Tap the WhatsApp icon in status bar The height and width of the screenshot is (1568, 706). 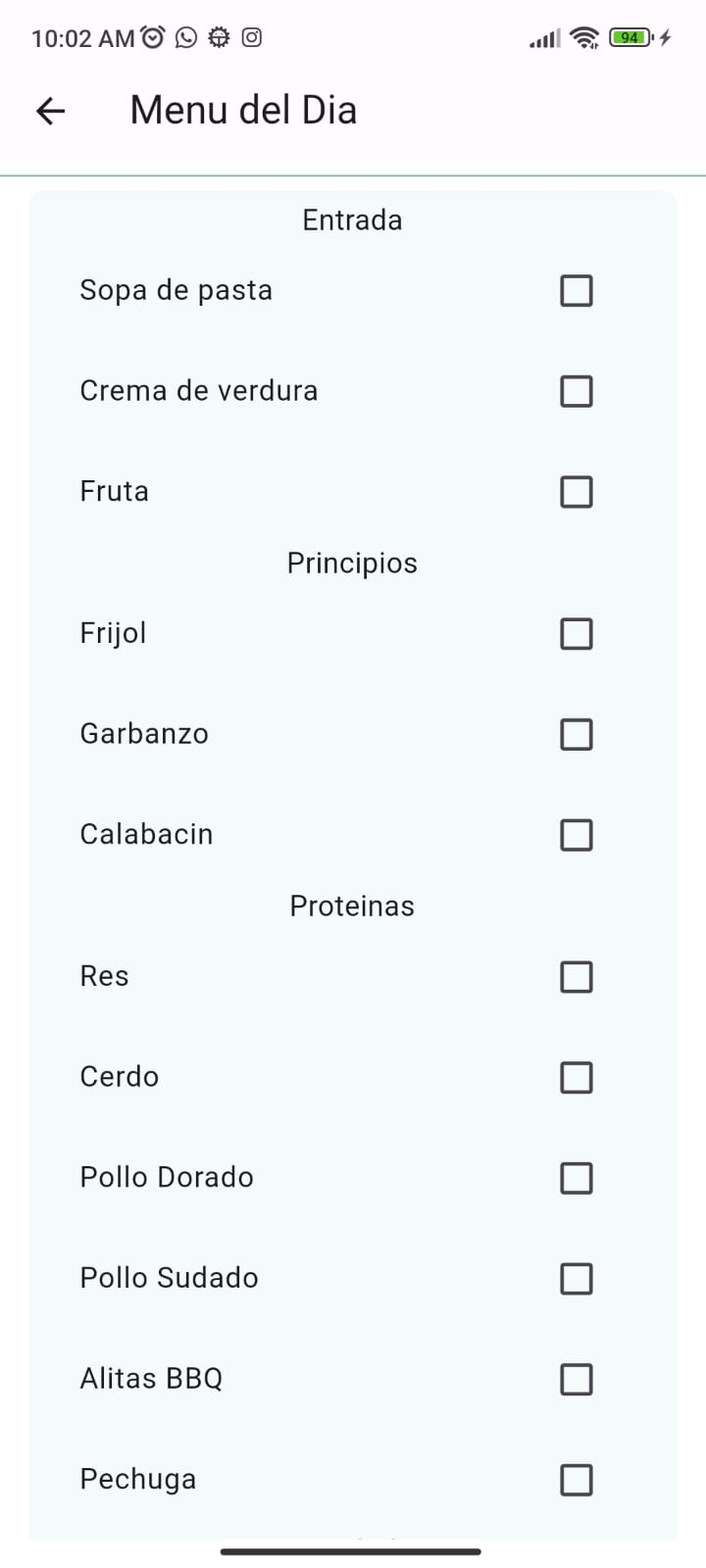(185, 37)
